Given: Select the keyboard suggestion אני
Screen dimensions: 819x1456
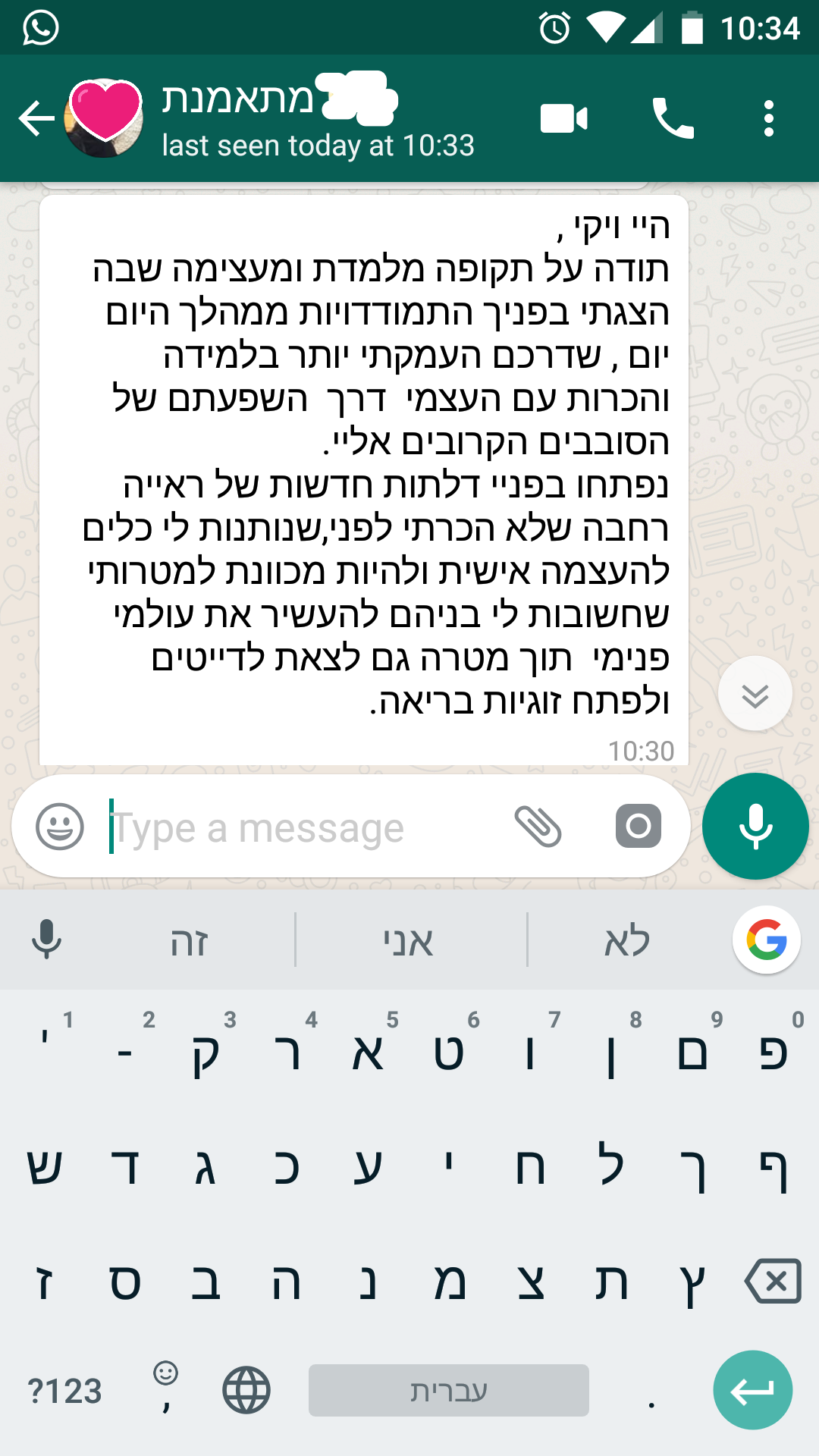Looking at the screenshot, I should (x=409, y=941).
